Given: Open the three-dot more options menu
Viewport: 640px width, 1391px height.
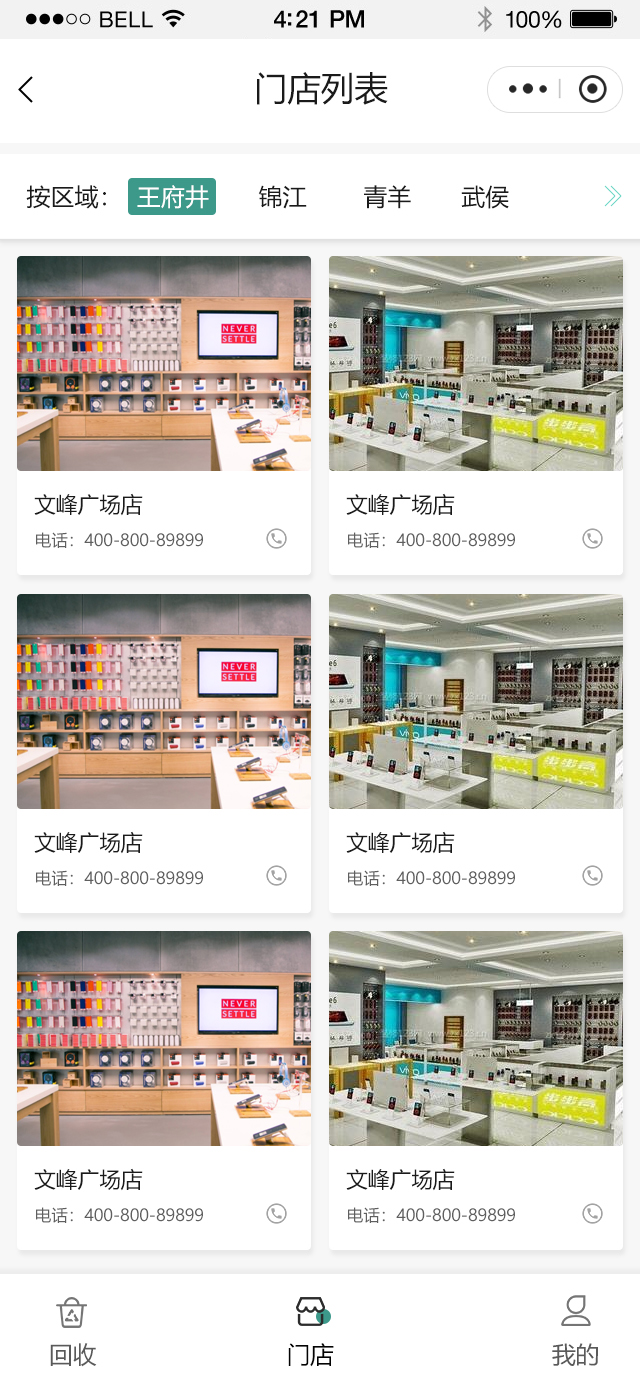Looking at the screenshot, I should point(528,90).
